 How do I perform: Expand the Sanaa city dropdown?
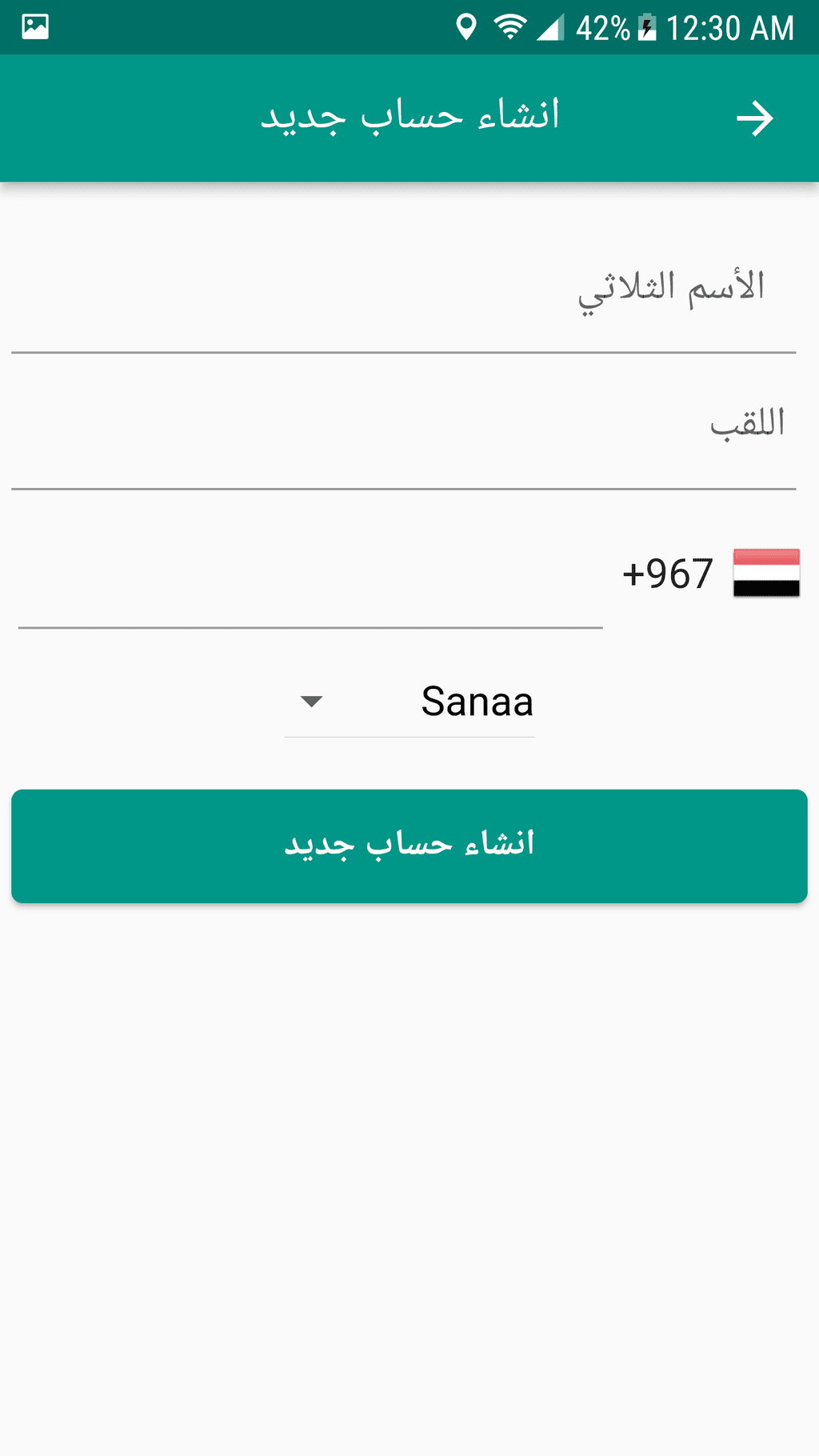(x=409, y=702)
